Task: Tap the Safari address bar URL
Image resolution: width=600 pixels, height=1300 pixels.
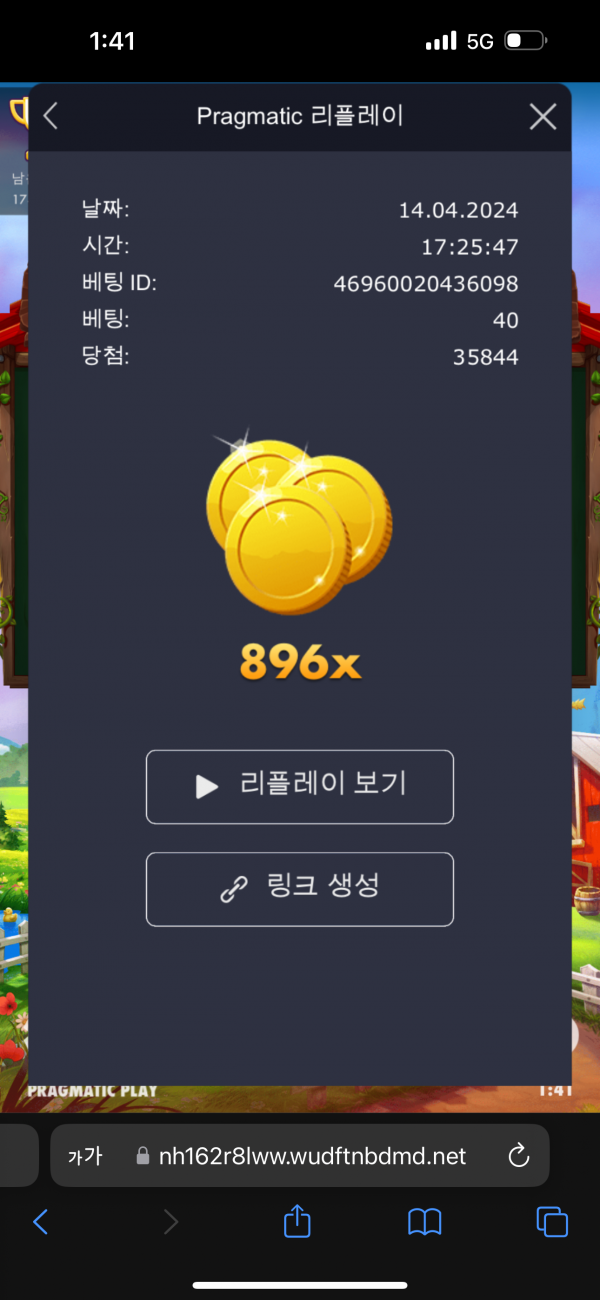Action: pyautogui.click(x=312, y=1157)
